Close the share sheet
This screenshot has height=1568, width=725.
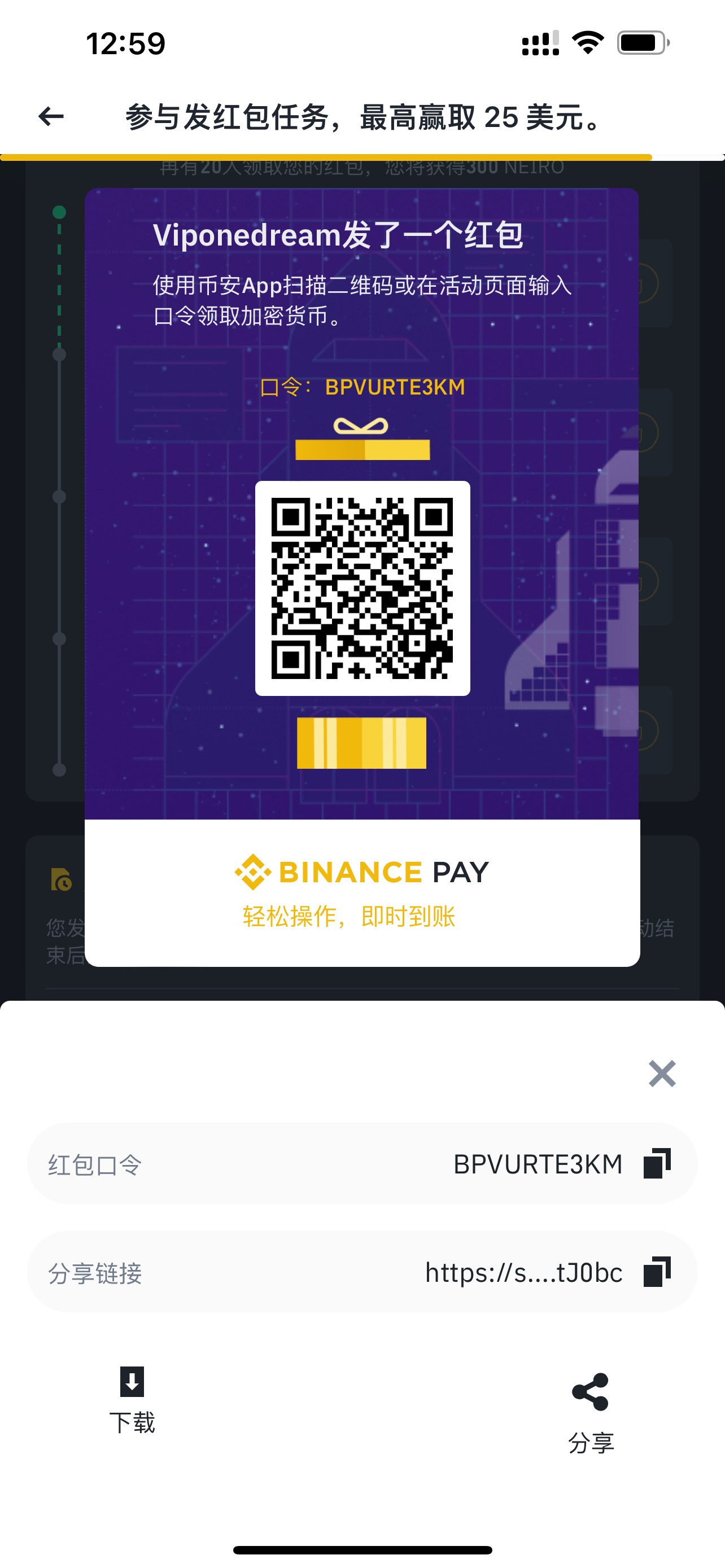point(662,1074)
